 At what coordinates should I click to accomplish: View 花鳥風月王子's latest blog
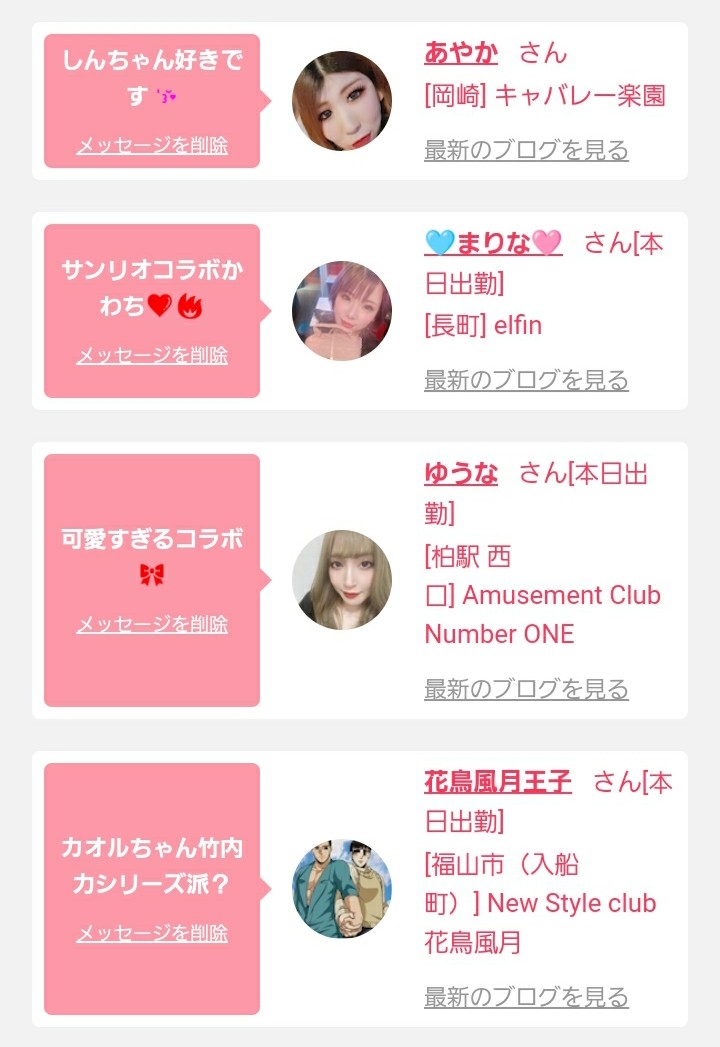coord(526,997)
